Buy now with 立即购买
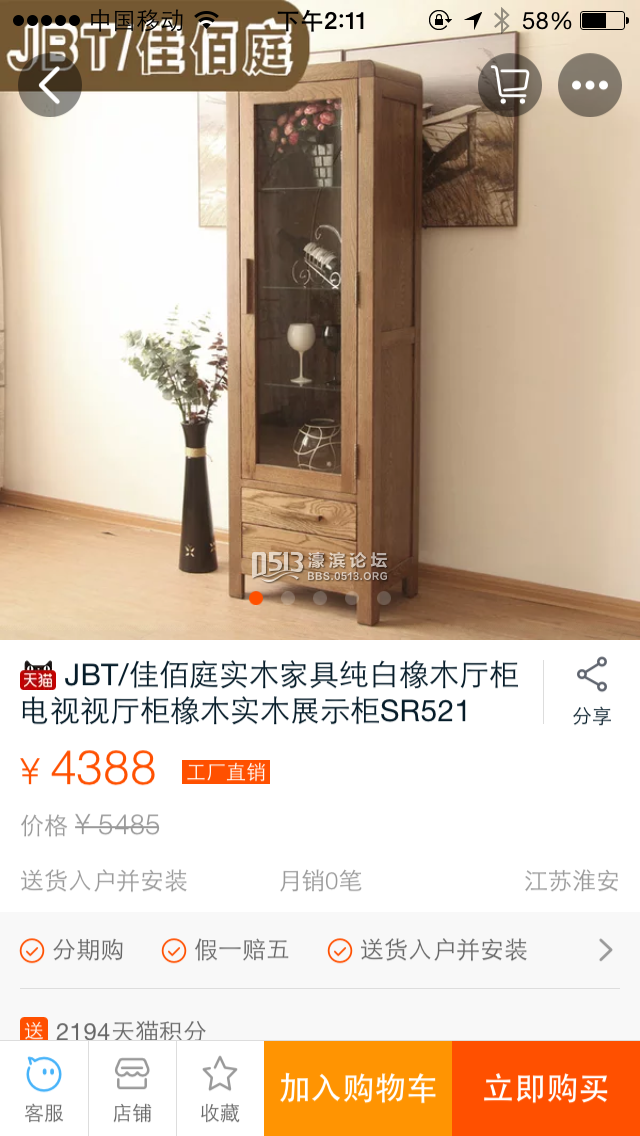 tap(546, 1089)
